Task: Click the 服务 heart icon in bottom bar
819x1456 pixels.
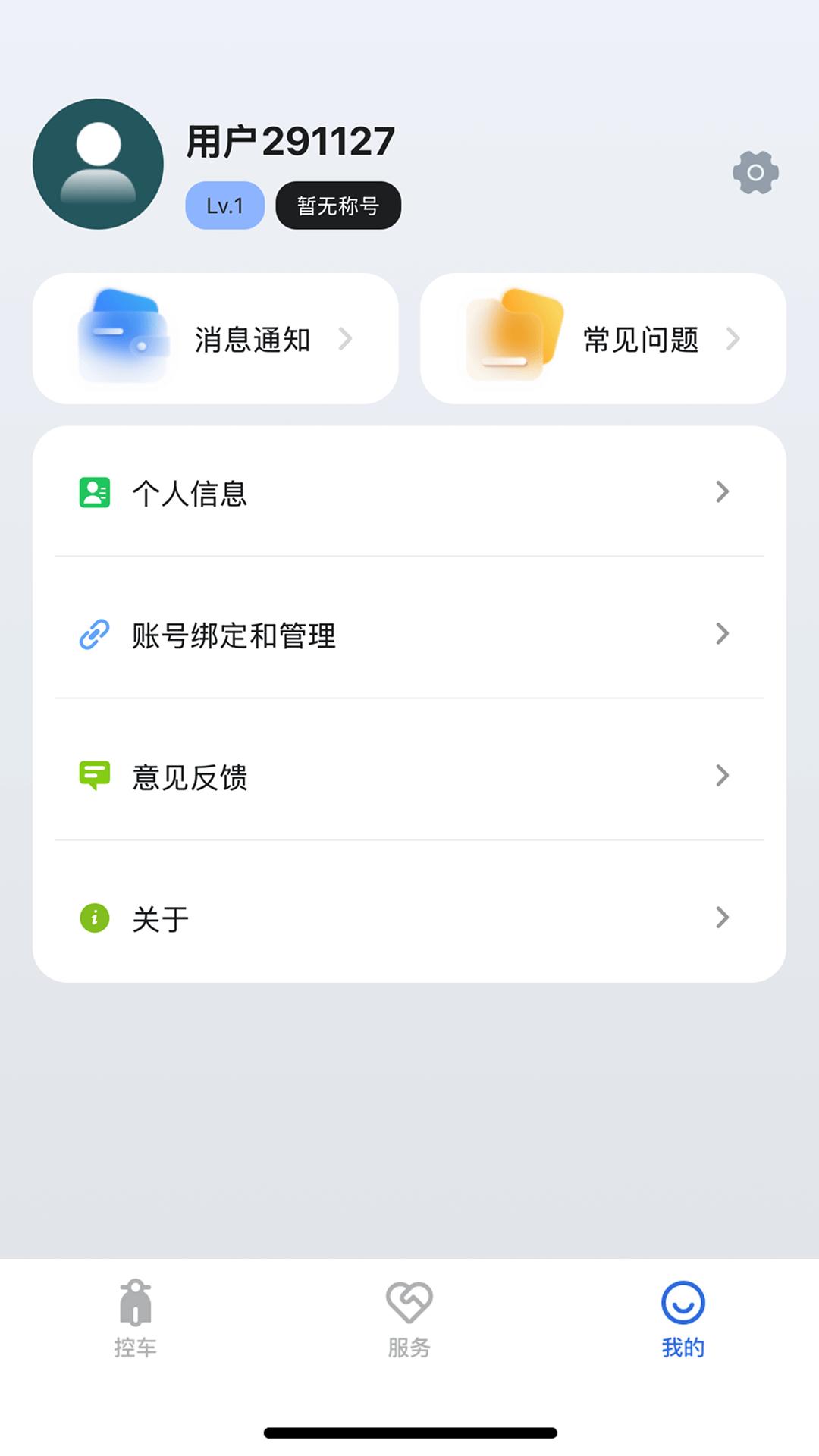Action: (x=409, y=1303)
